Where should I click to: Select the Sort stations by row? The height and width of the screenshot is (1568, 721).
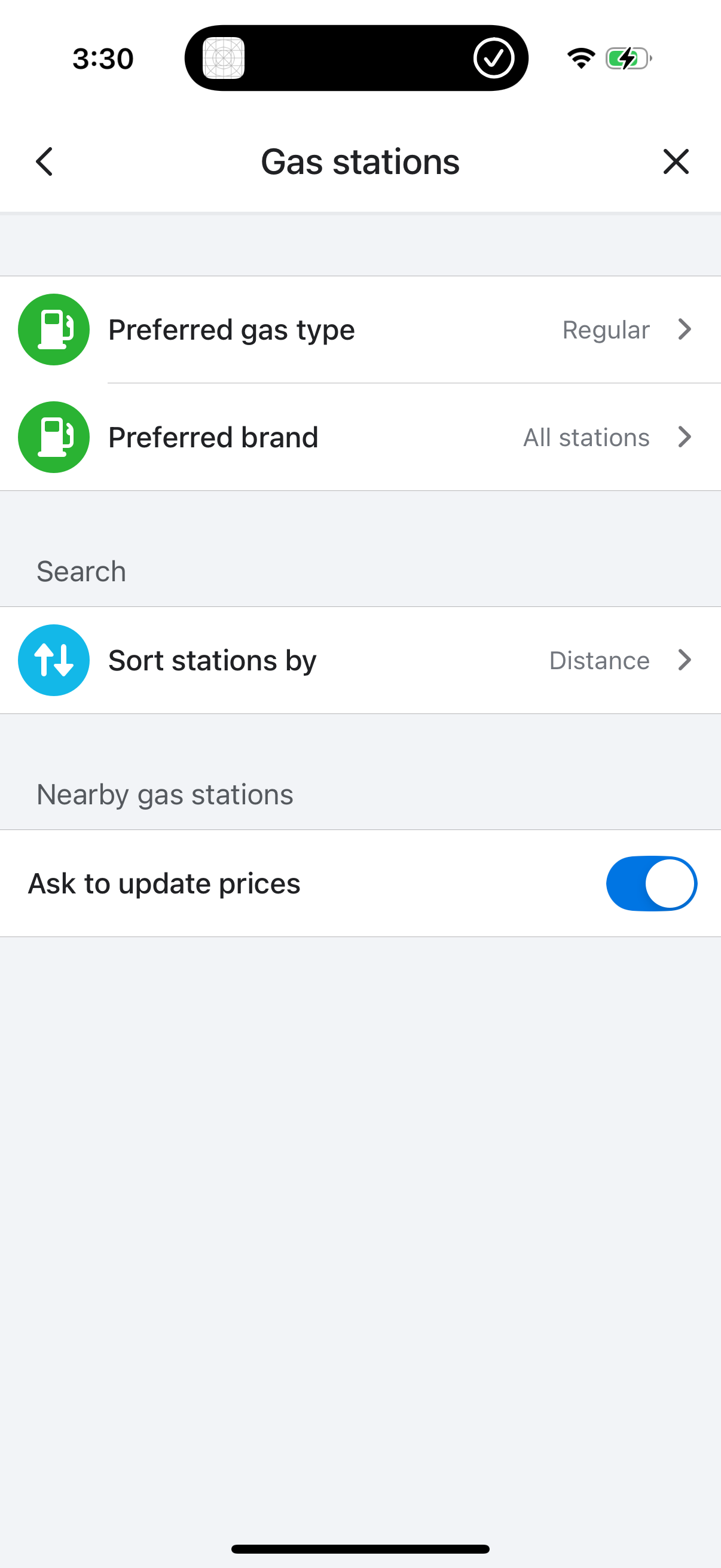(x=212, y=660)
